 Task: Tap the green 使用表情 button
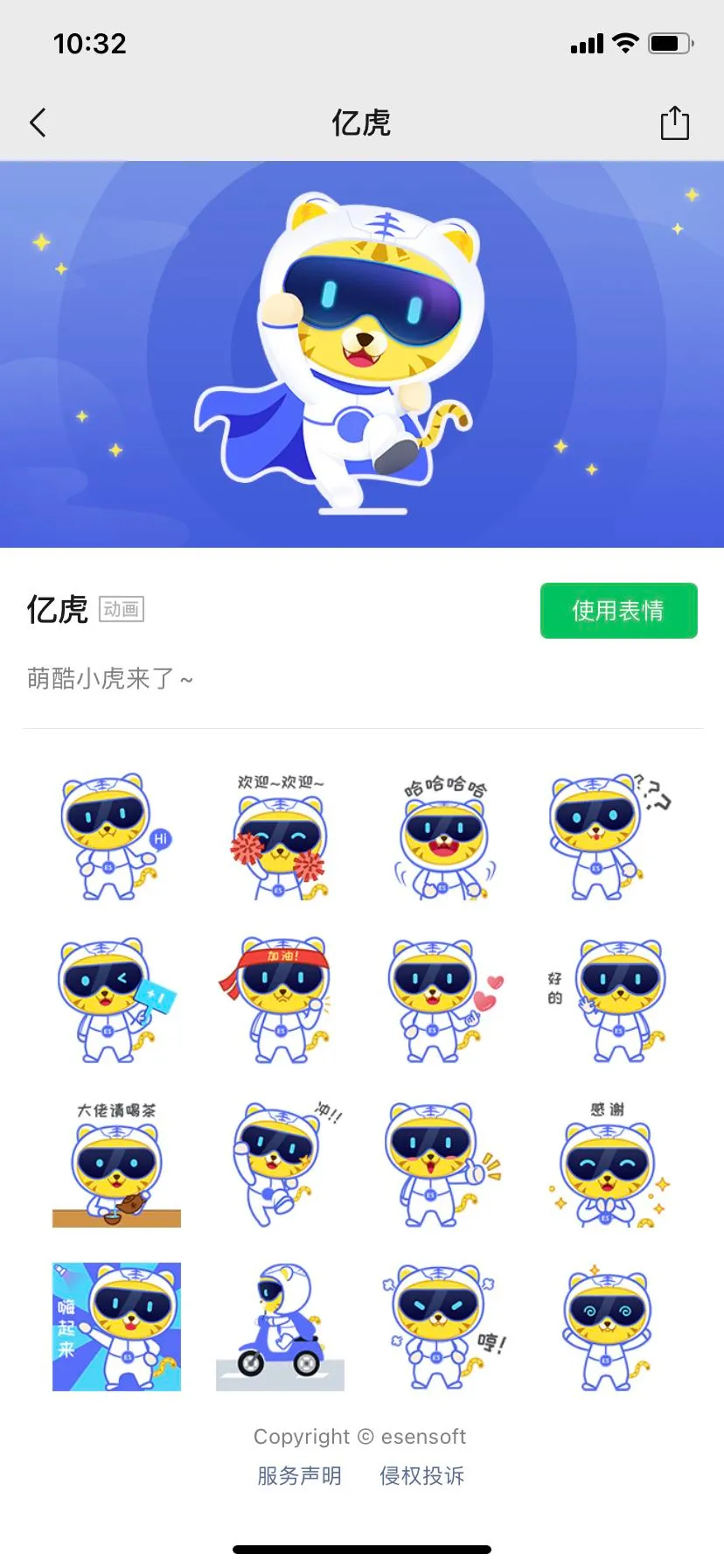pyautogui.click(x=618, y=610)
